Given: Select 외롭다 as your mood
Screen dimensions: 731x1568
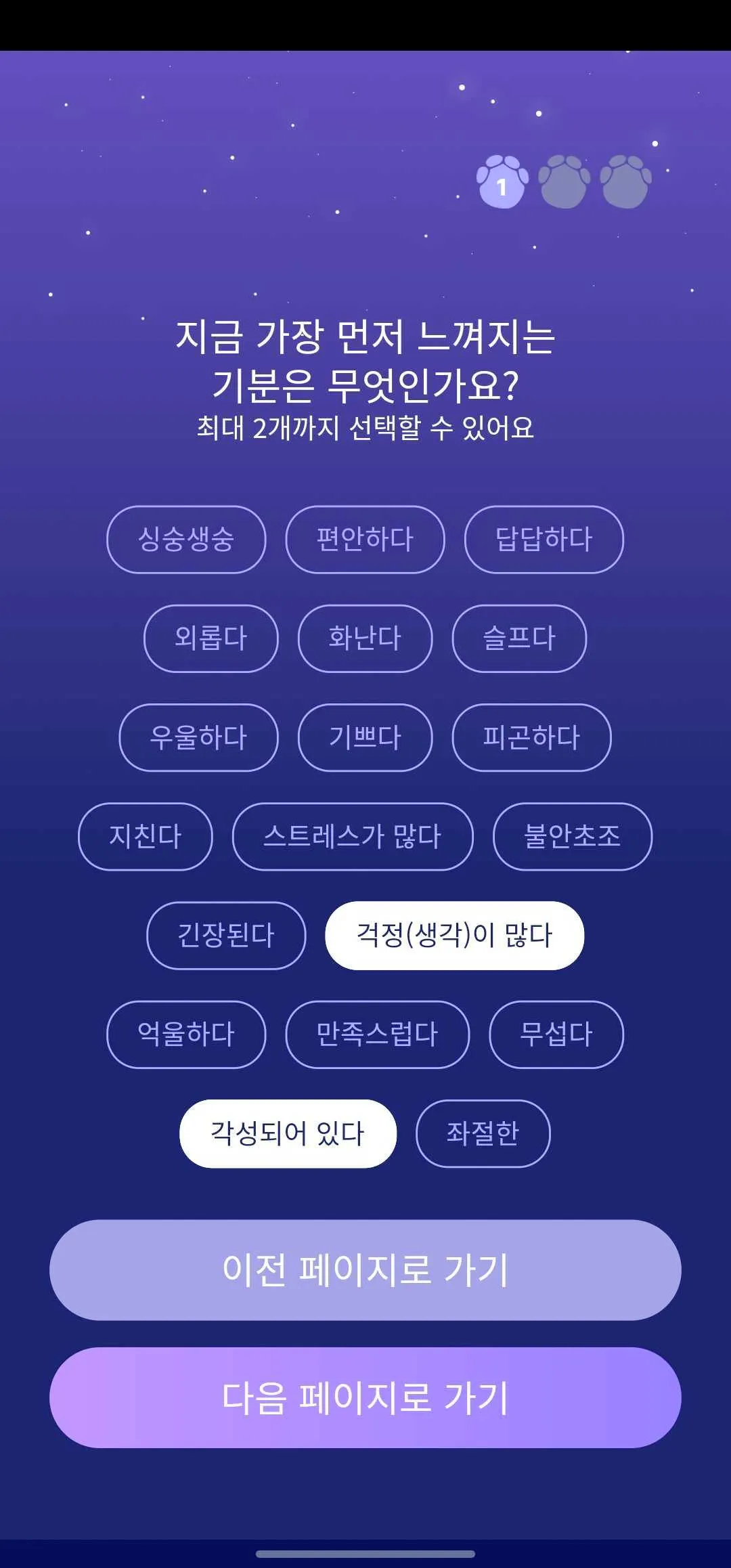Looking at the screenshot, I should pyautogui.click(x=211, y=638).
